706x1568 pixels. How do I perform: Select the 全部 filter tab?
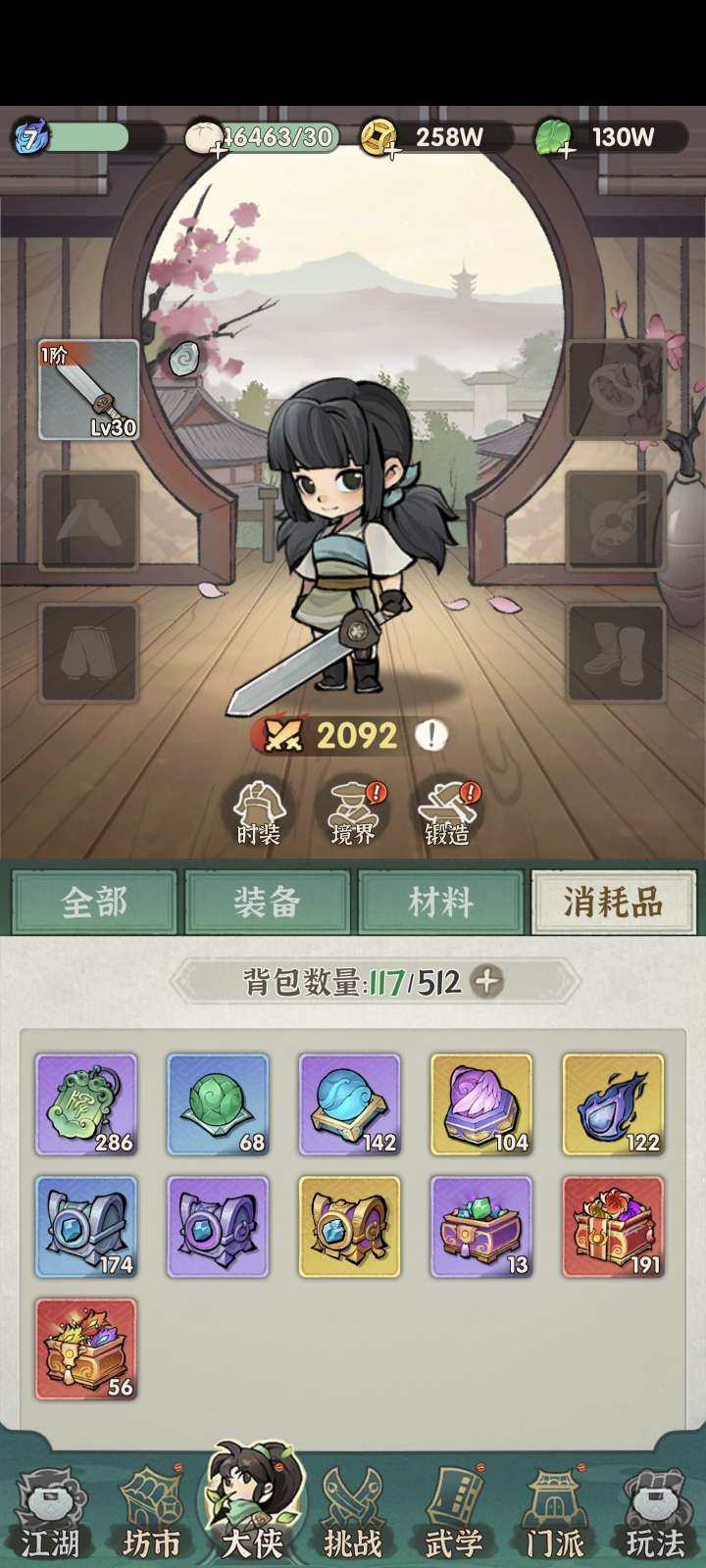94,904
